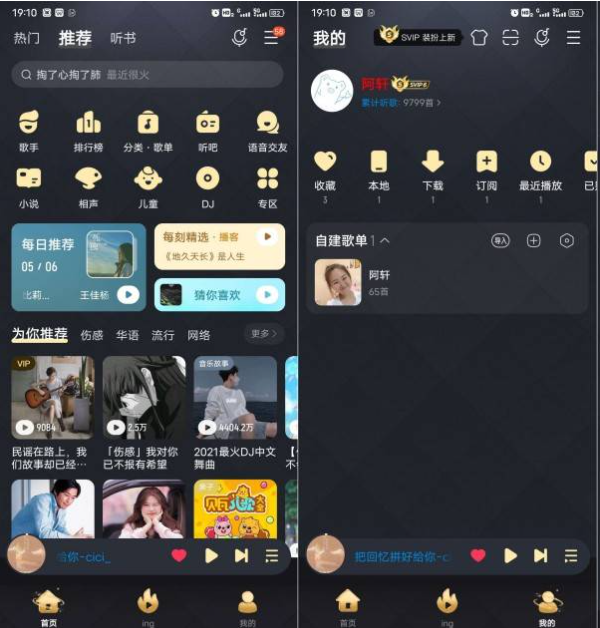
Task: Open the 歌手 singers category
Action: pyautogui.click(x=29, y=129)
